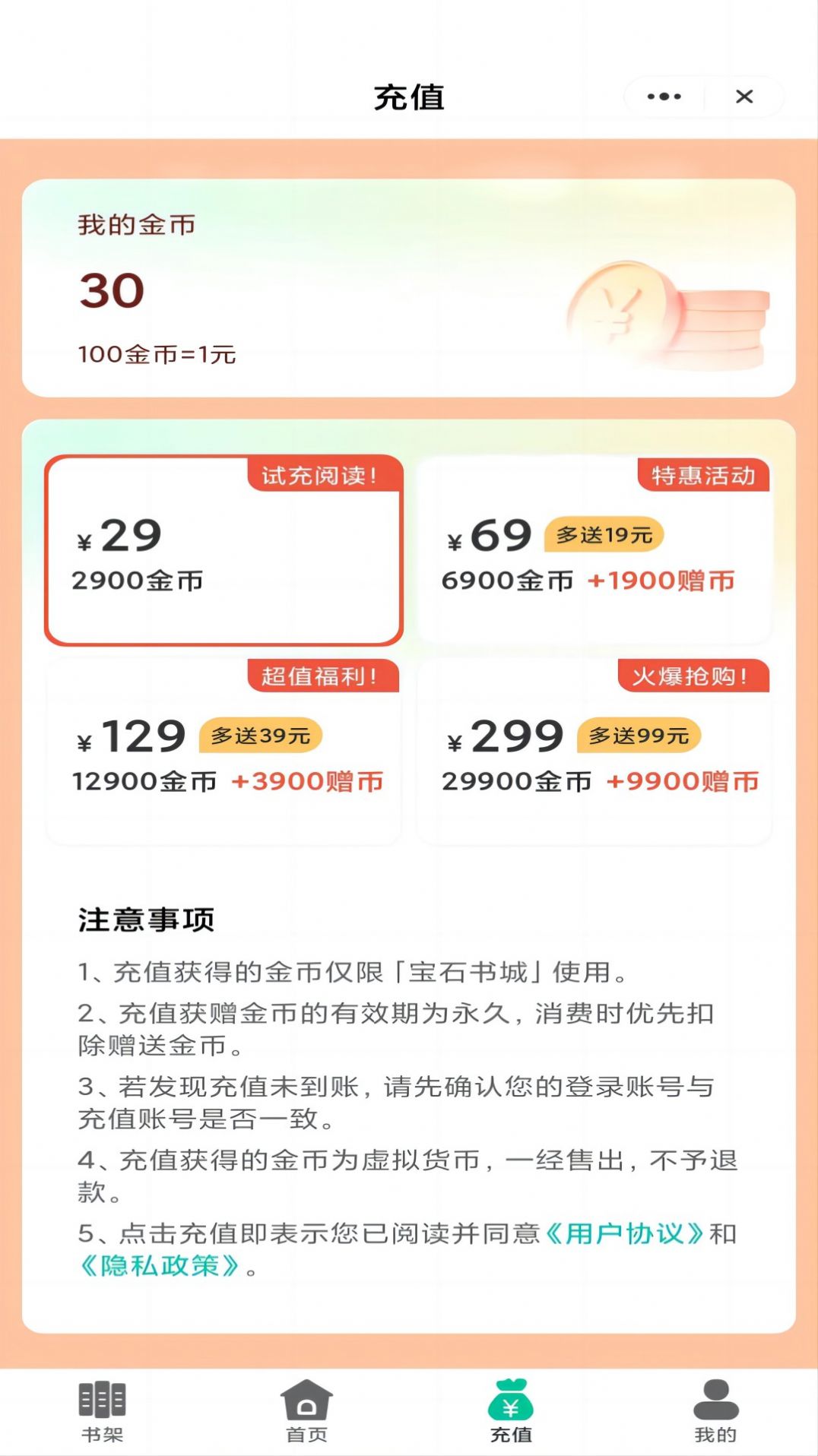This screenshot has height=1456, width=818.
Task: Go to the 首页 tab
Action: coord(306,1410)
